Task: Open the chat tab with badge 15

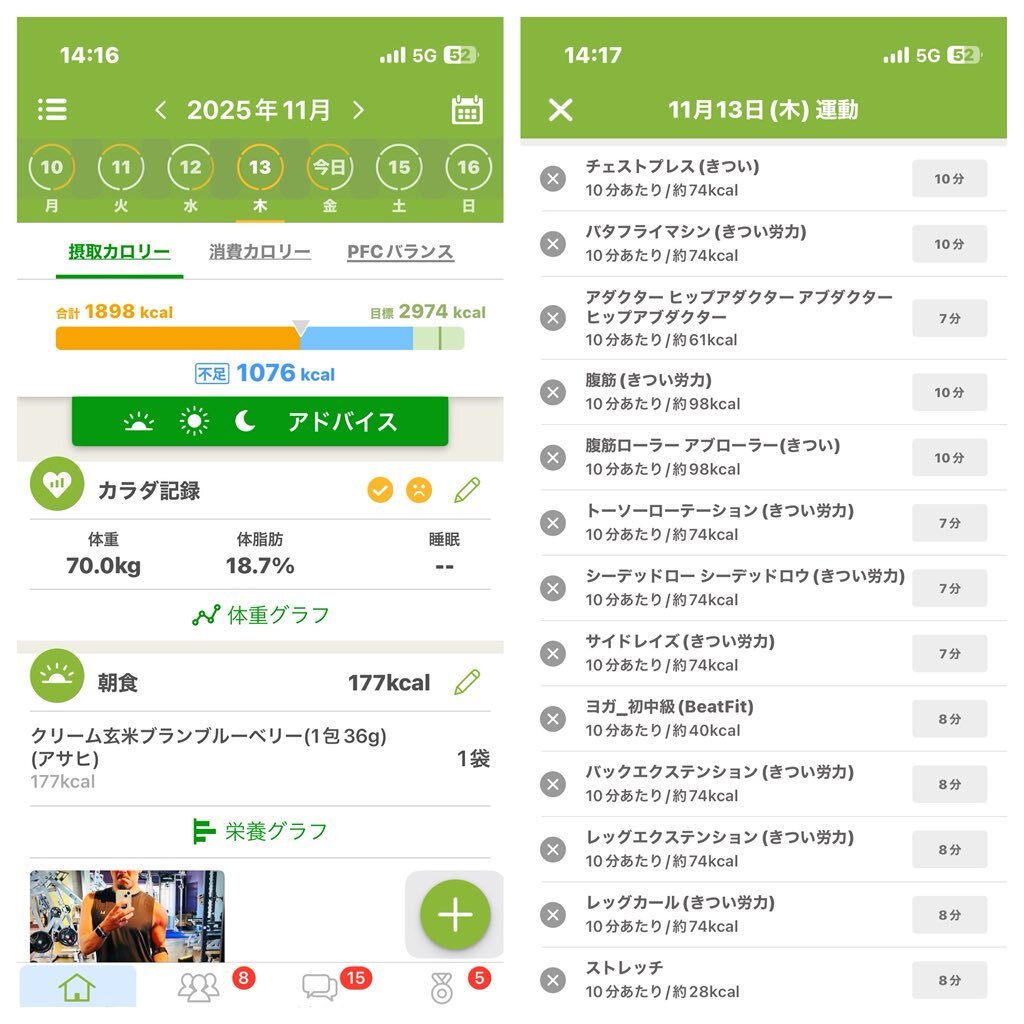Action: [x=320, y=986]
